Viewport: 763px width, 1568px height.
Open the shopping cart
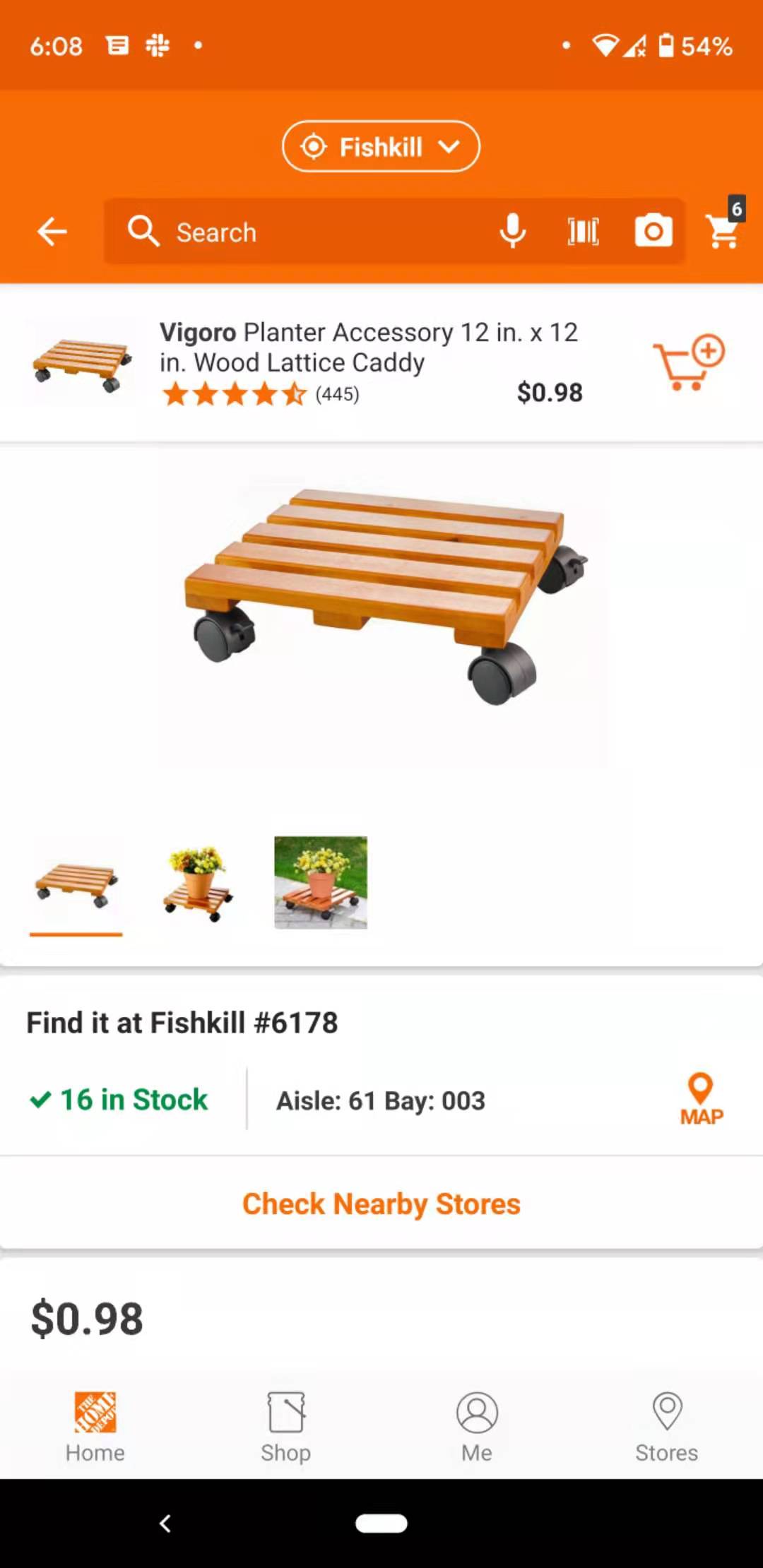tap(724, 230)
